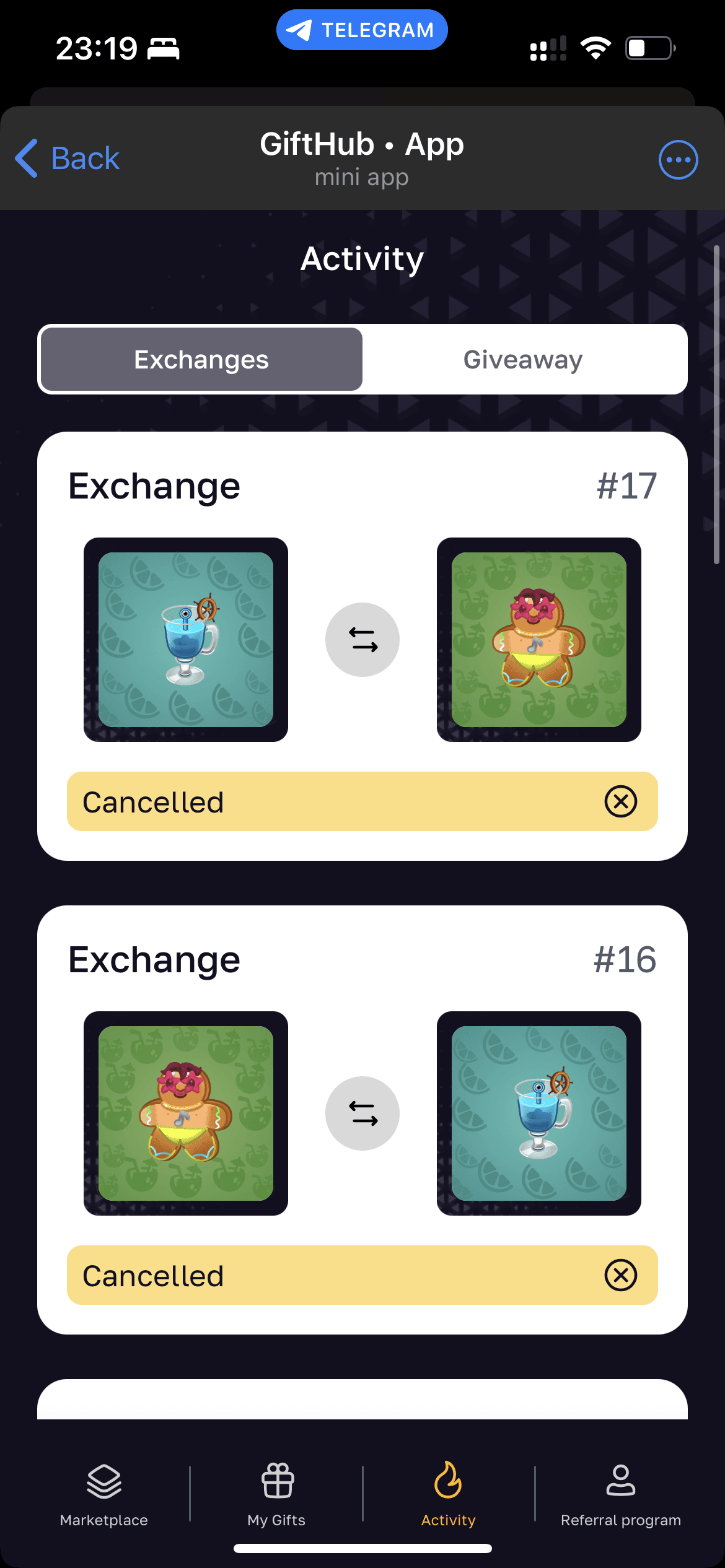Switch to the Giveaway tab
This screenshot has width=725, height=1568.
(523, 360)
